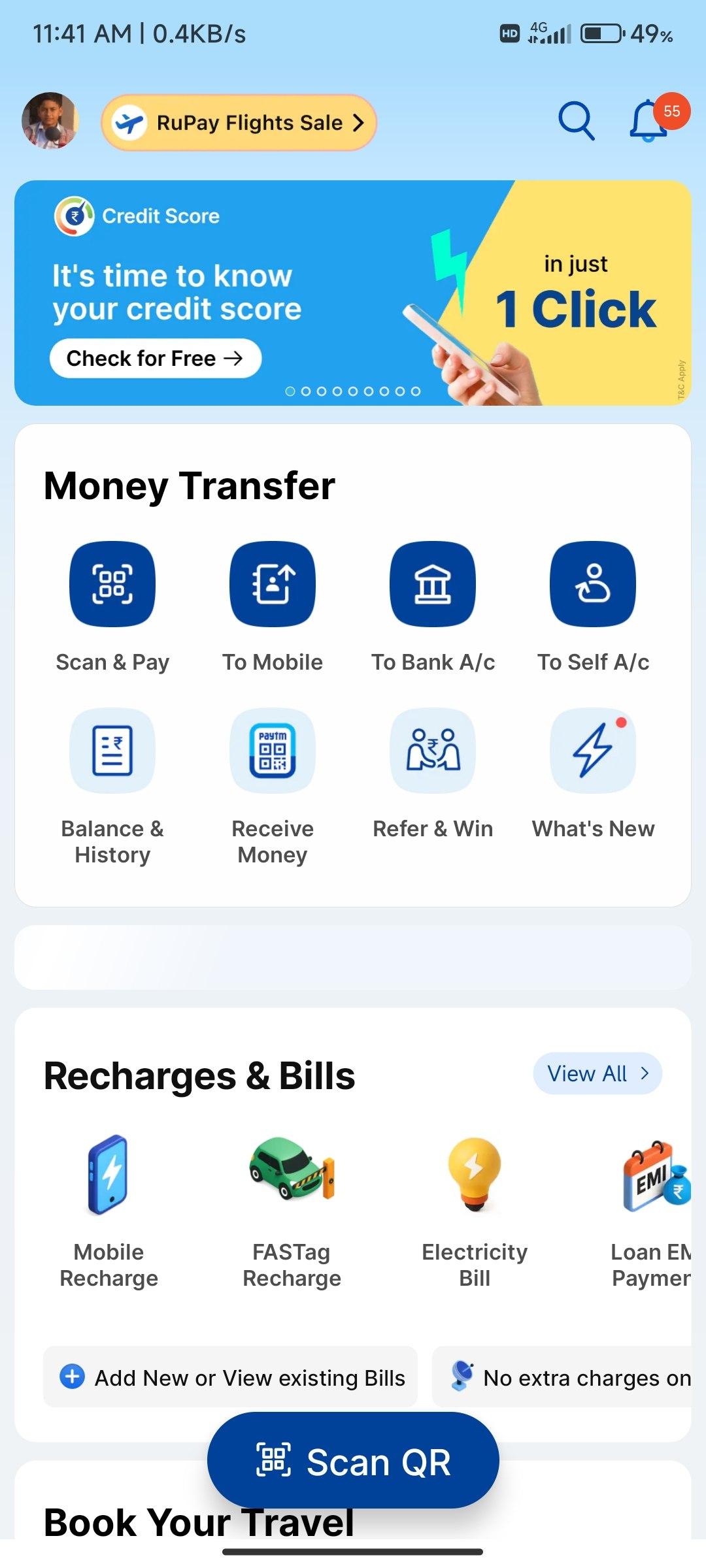Check What's New

tap(593, 775)
